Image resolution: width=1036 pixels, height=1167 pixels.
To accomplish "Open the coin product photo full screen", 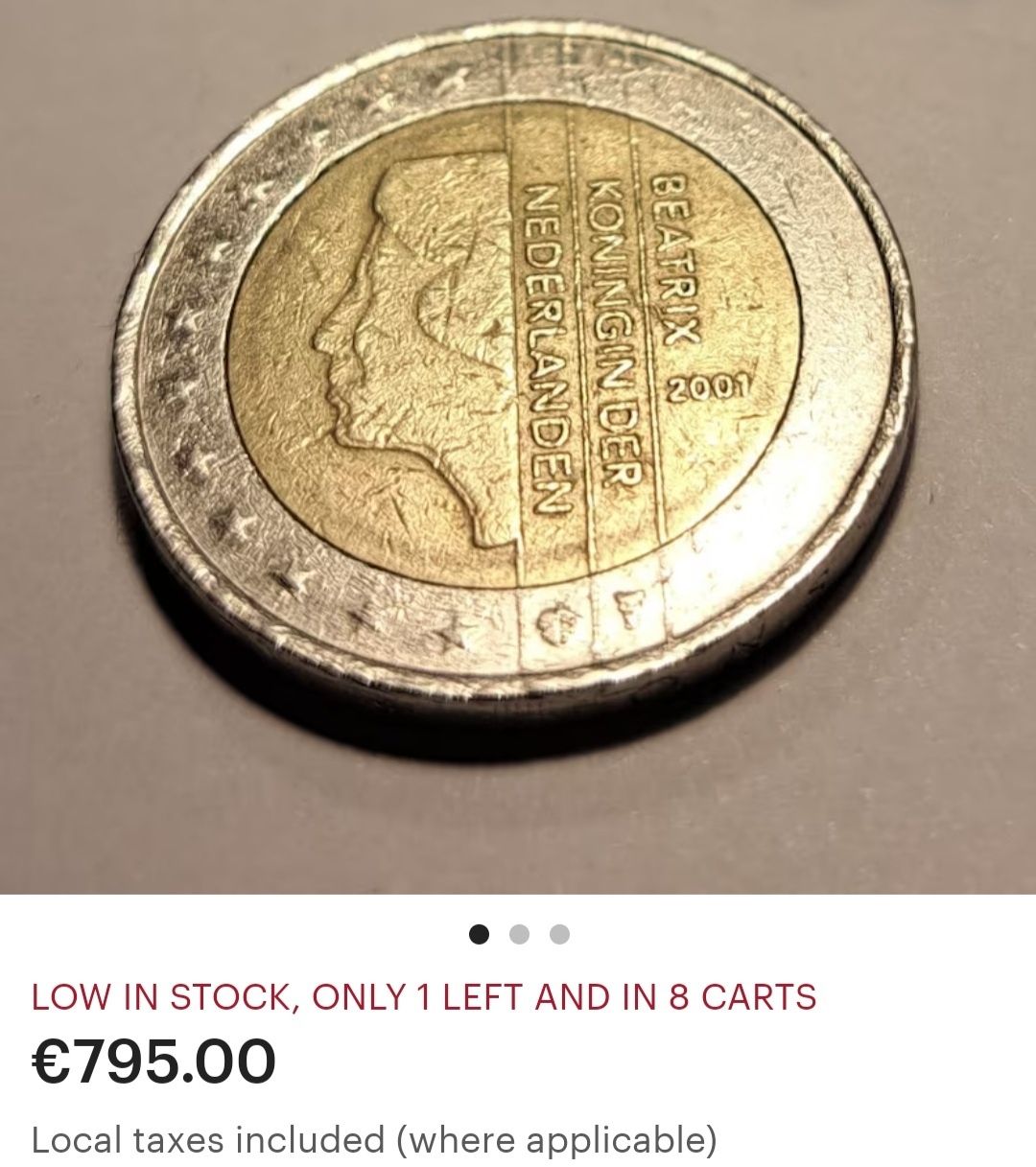I will pos(518,422).
